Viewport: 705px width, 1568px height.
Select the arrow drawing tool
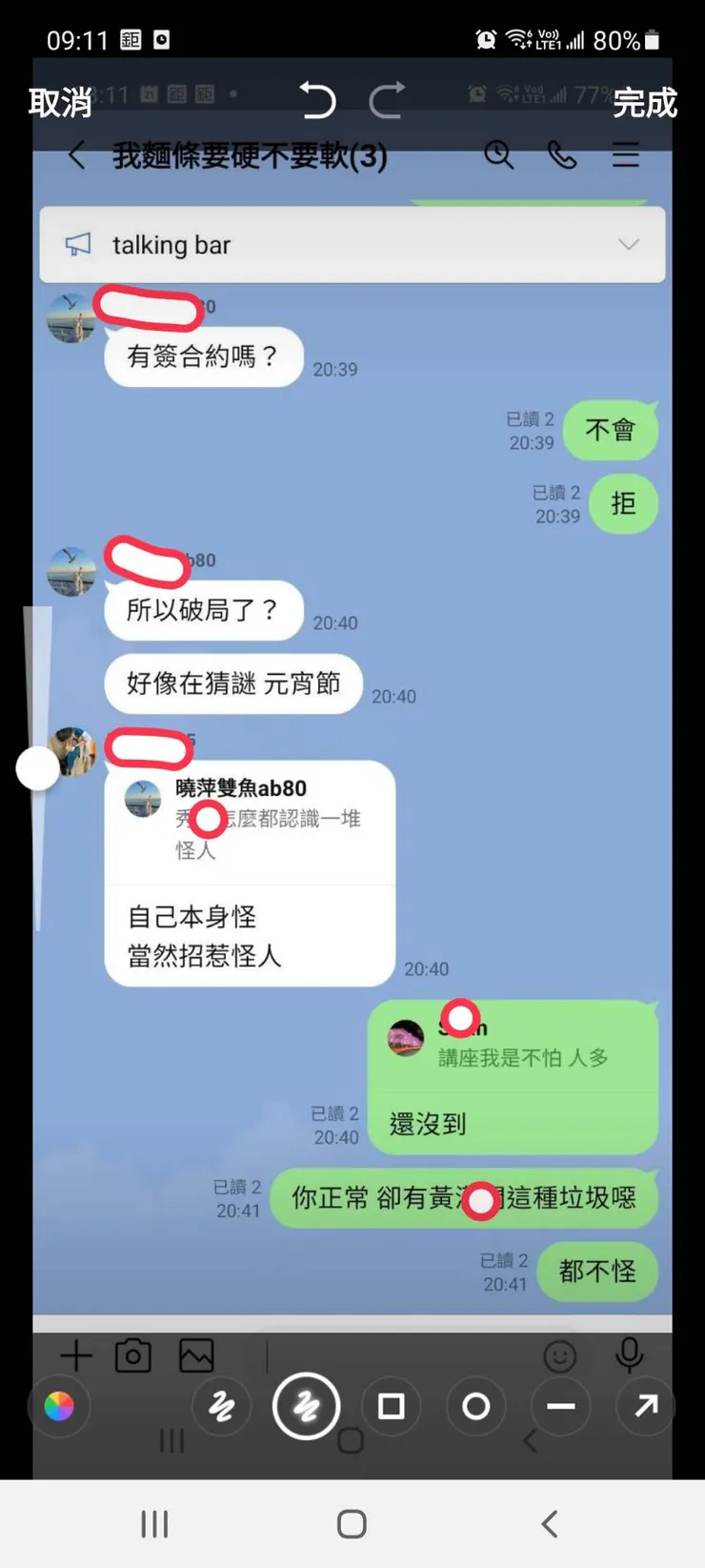(645, 1405)
